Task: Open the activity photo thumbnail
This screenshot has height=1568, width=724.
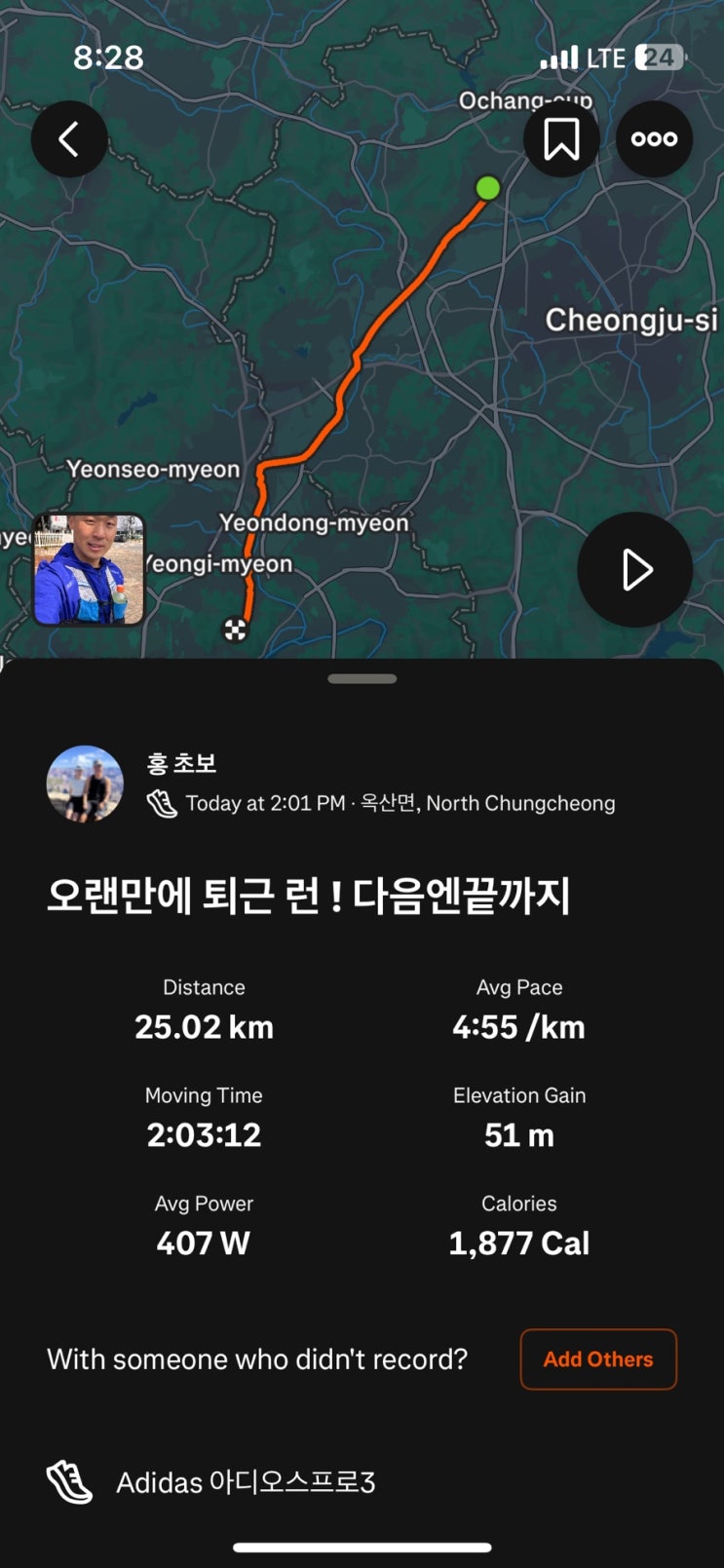Action: [x=90, y=569]
